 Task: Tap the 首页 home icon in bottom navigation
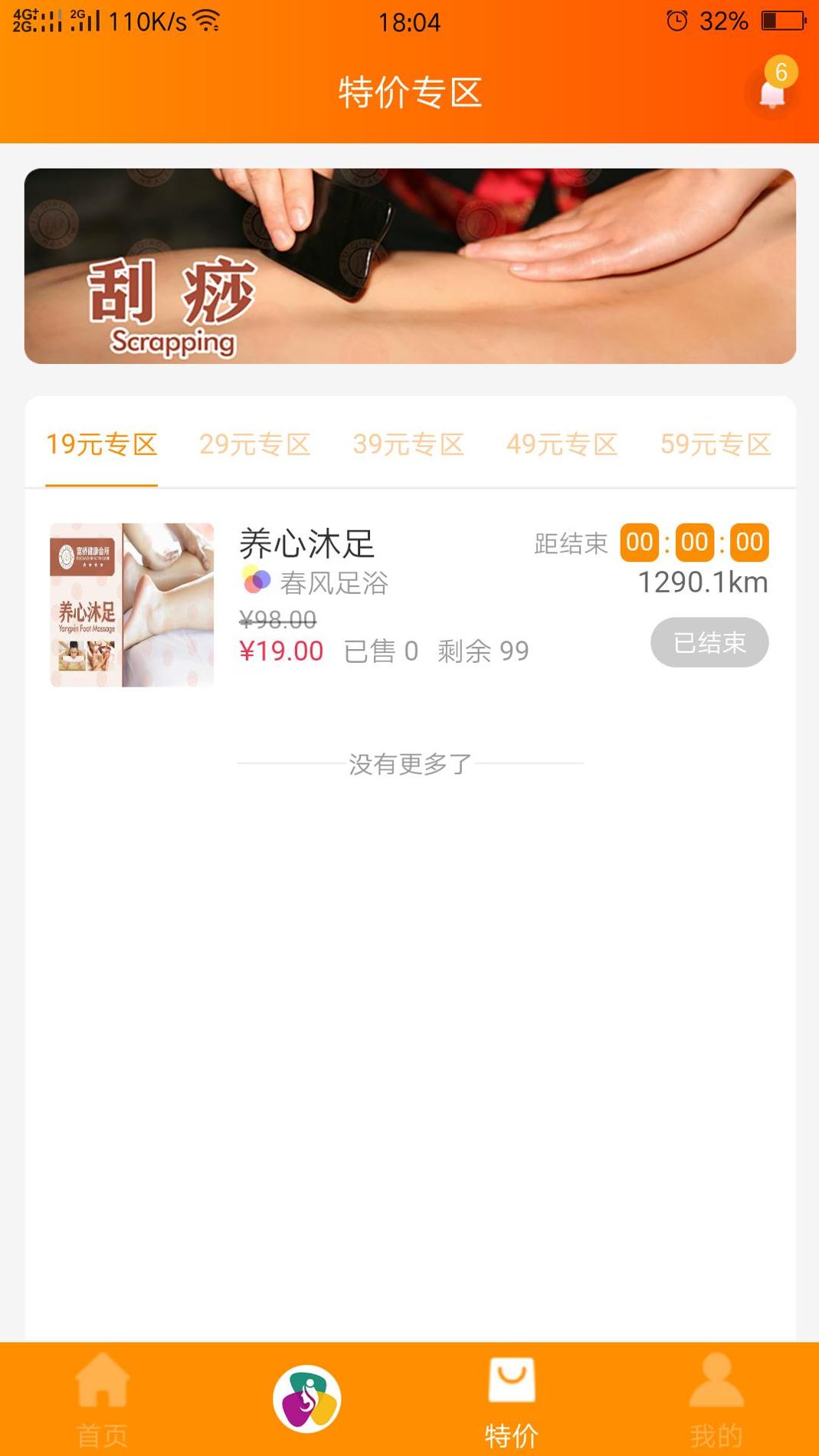pos(104,1395)
